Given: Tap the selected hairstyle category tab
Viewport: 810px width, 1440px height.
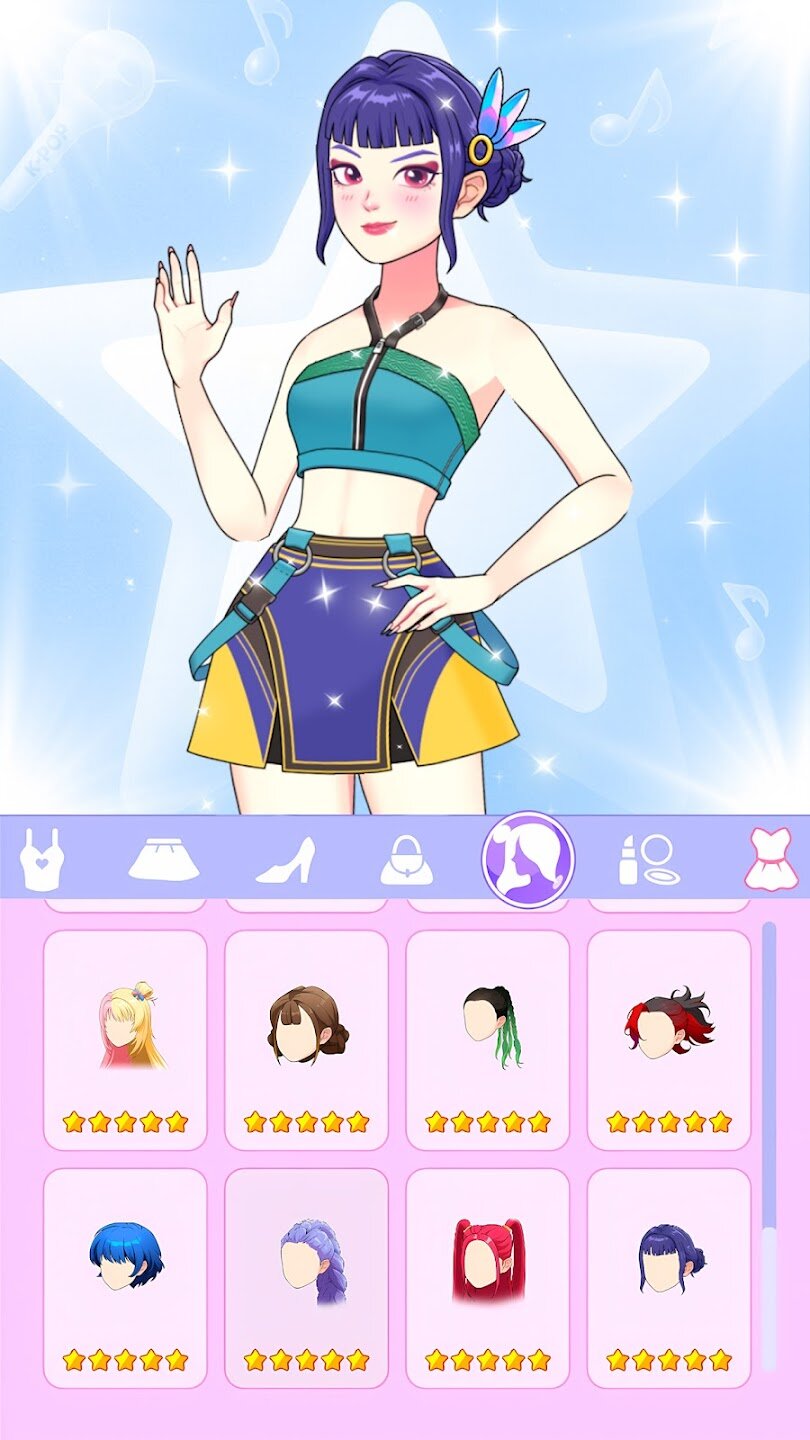Looking at the screenshot, I should [528, 859].
